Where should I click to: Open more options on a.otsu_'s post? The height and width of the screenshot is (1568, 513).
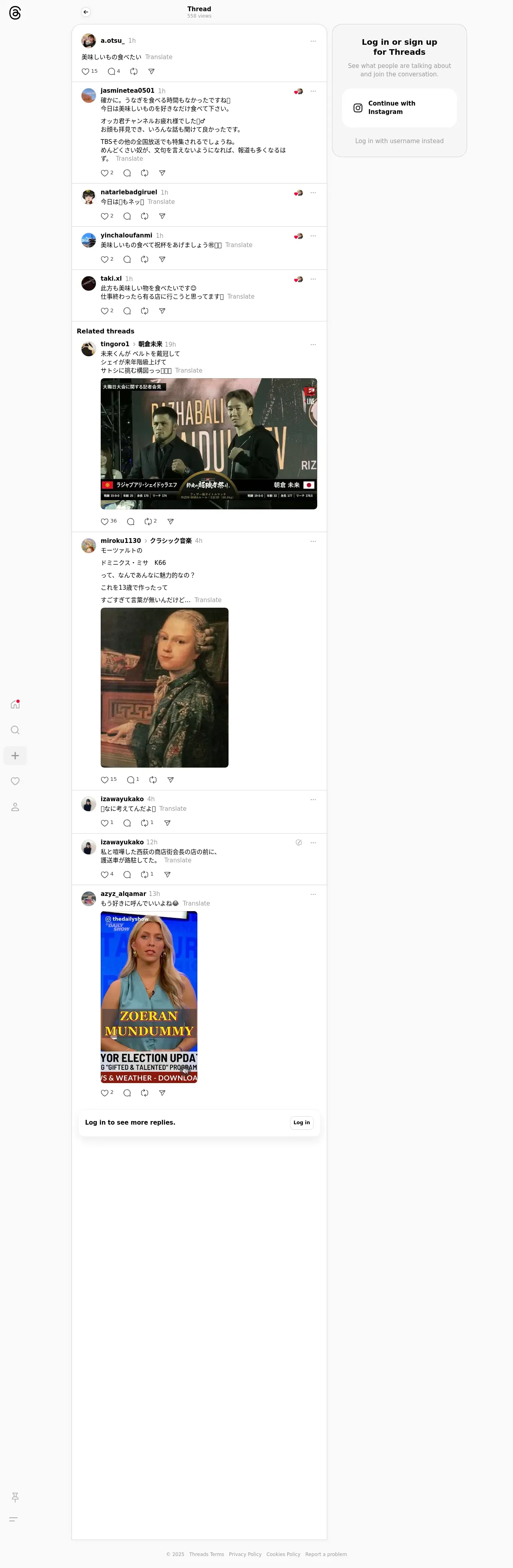(313, 42)
